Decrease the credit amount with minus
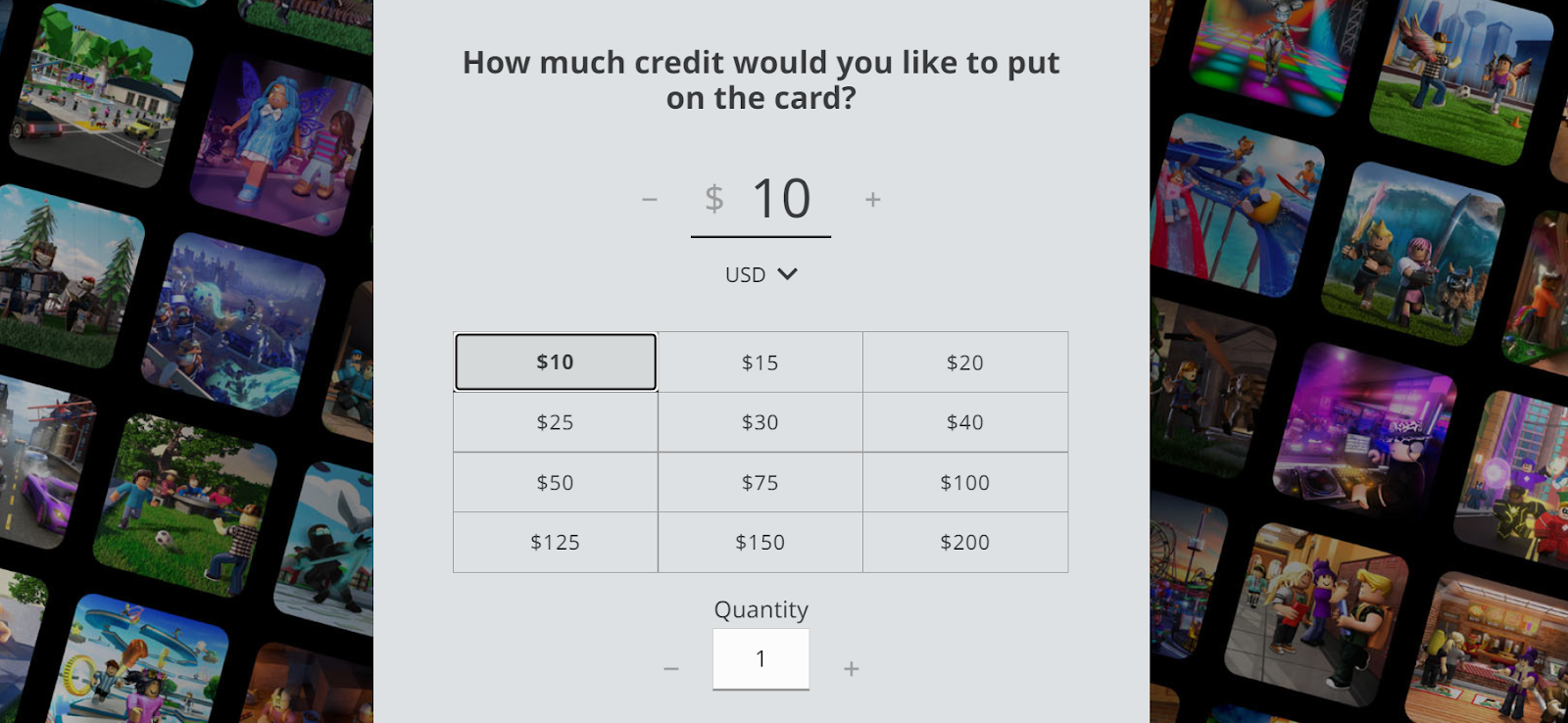The width and height of the screenshot is (1568, 723). tap(650, 200)
